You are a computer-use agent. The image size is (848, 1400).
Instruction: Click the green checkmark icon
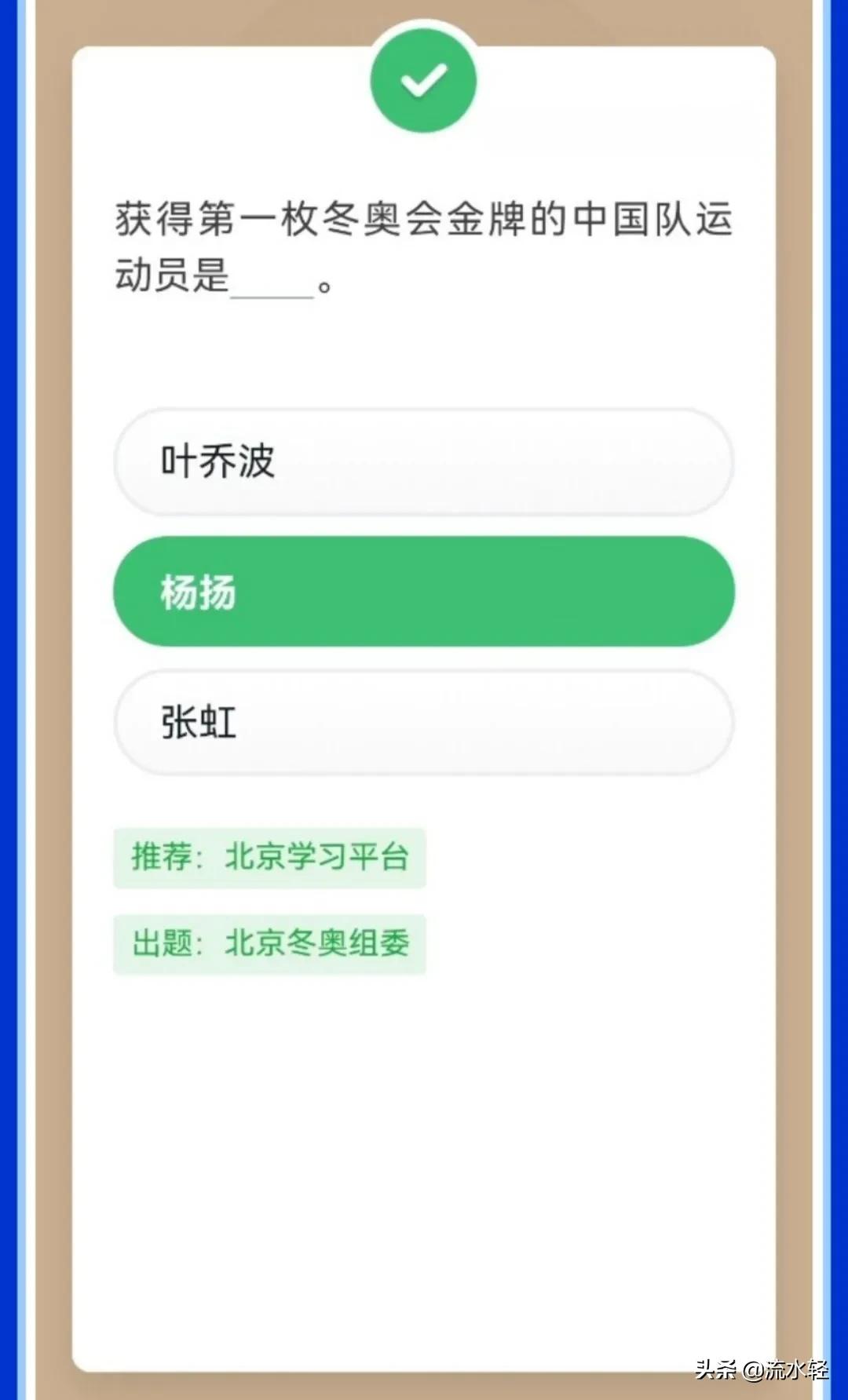click(x=424, y=81)
